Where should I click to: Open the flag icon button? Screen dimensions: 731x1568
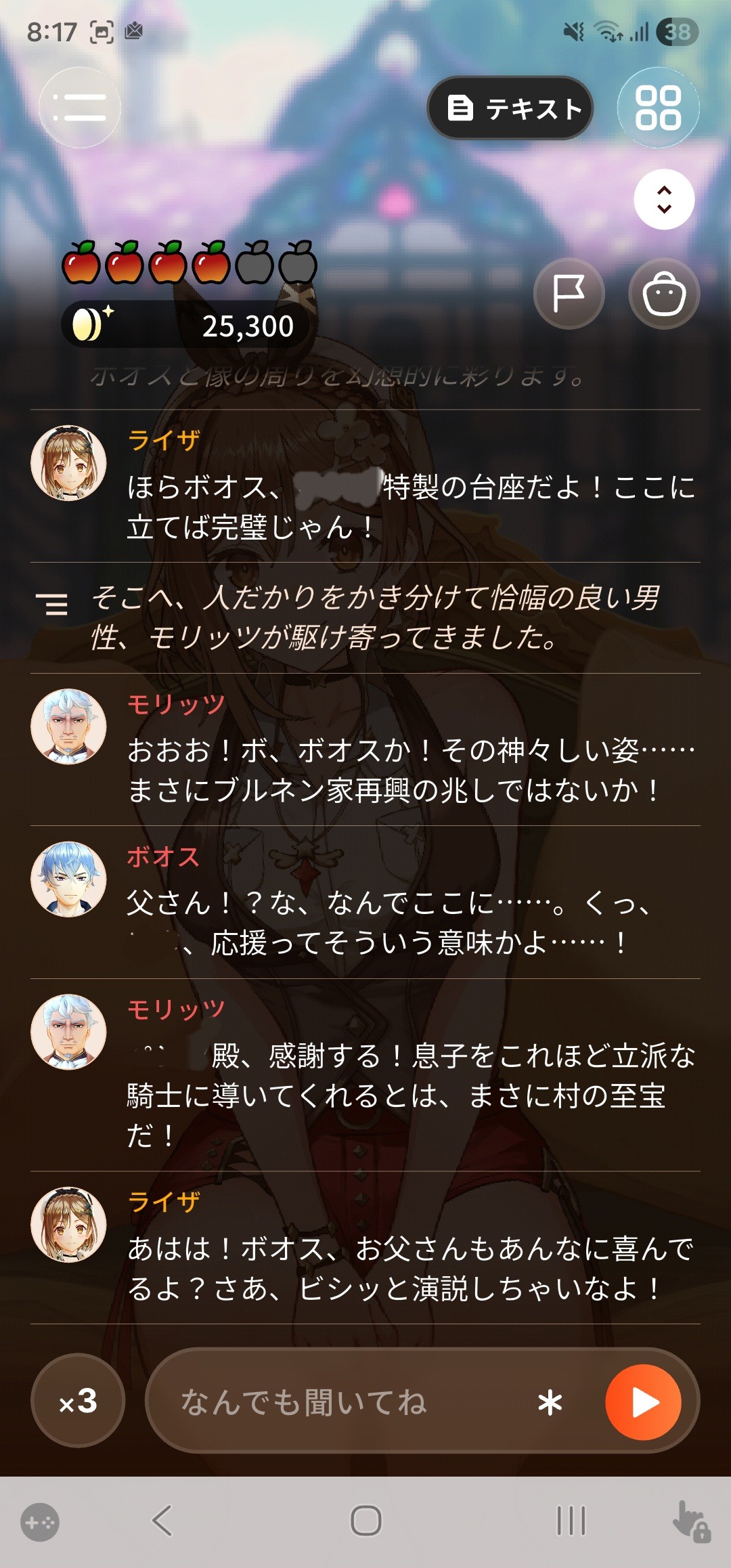tap(569, 294)
